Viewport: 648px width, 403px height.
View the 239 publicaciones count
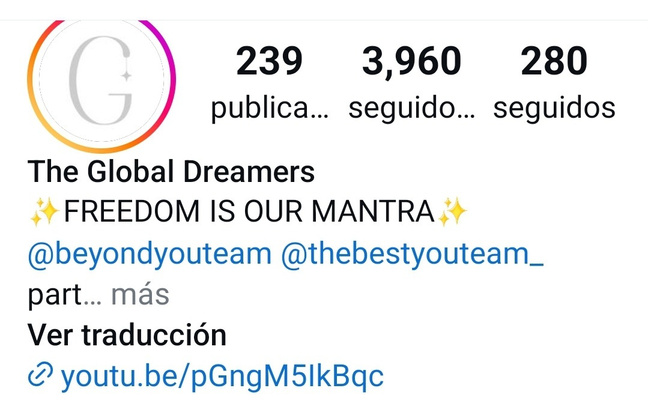pos(269,84)
